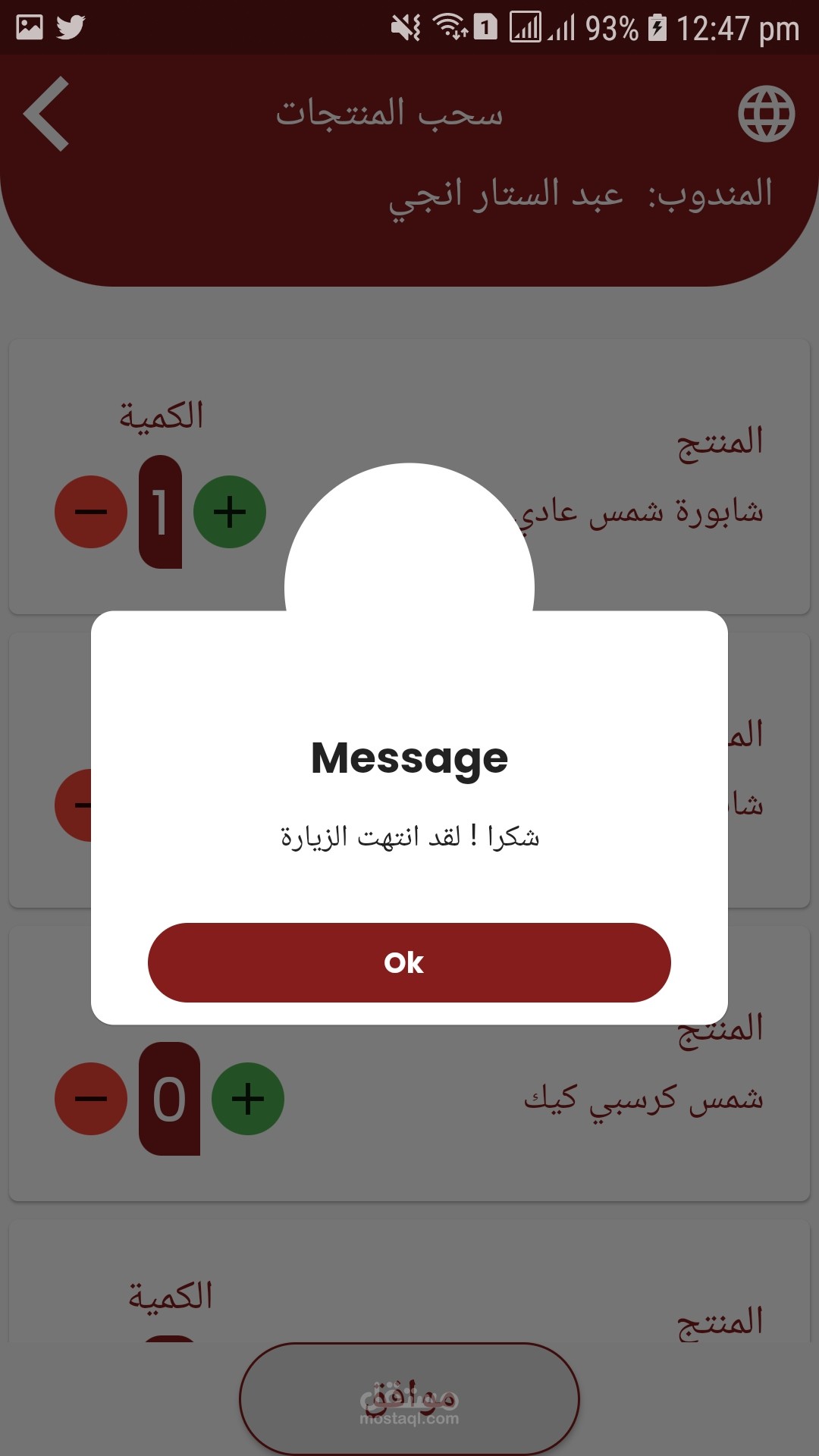Tap the موافق button at the bottom
This screenshot has height=1456, width=819.
click(x=409, y=1398)
